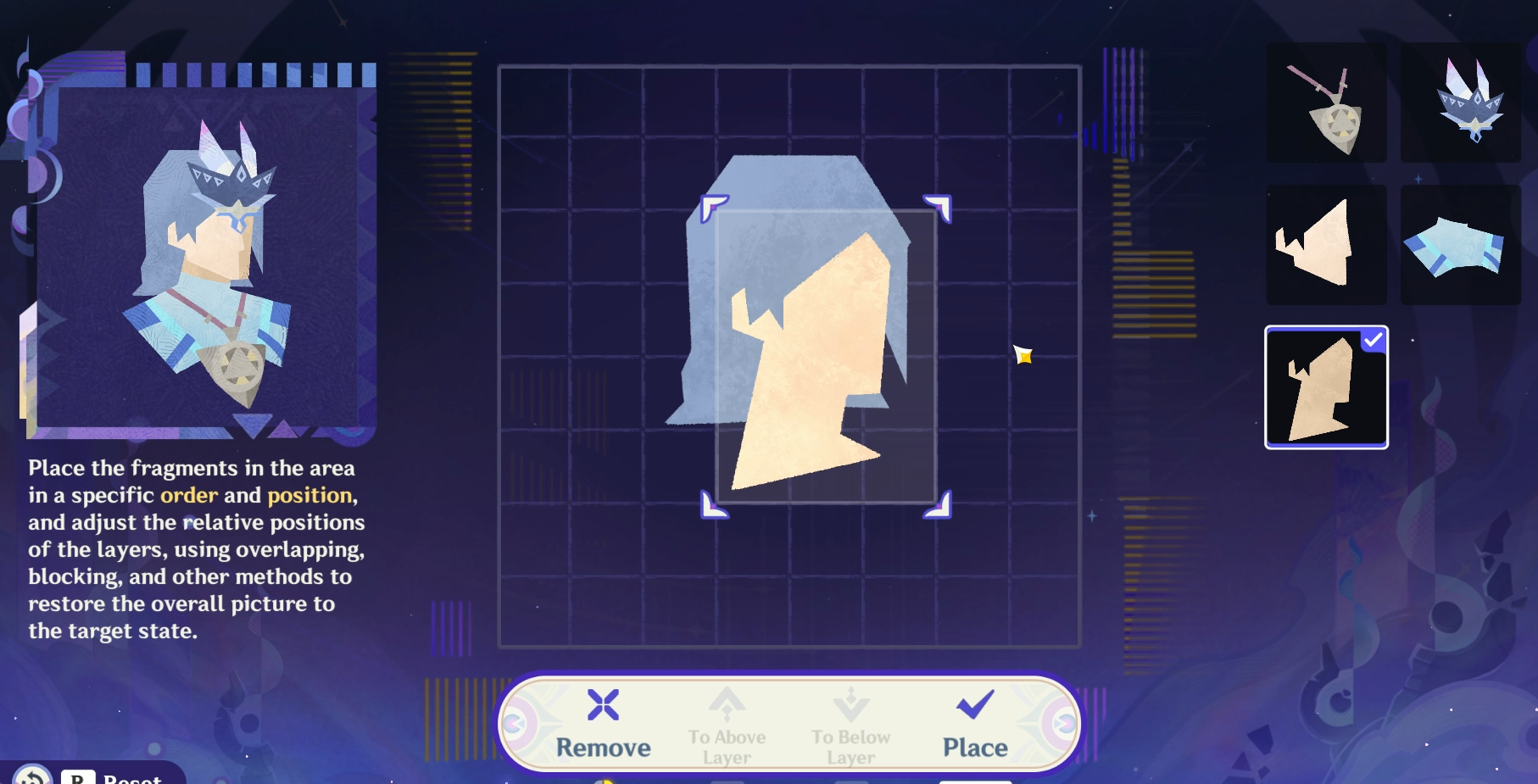This screenshot has height=784, width=1538.
Task: Choose the unchecked face fragment tile
Action: (1326, 245)
